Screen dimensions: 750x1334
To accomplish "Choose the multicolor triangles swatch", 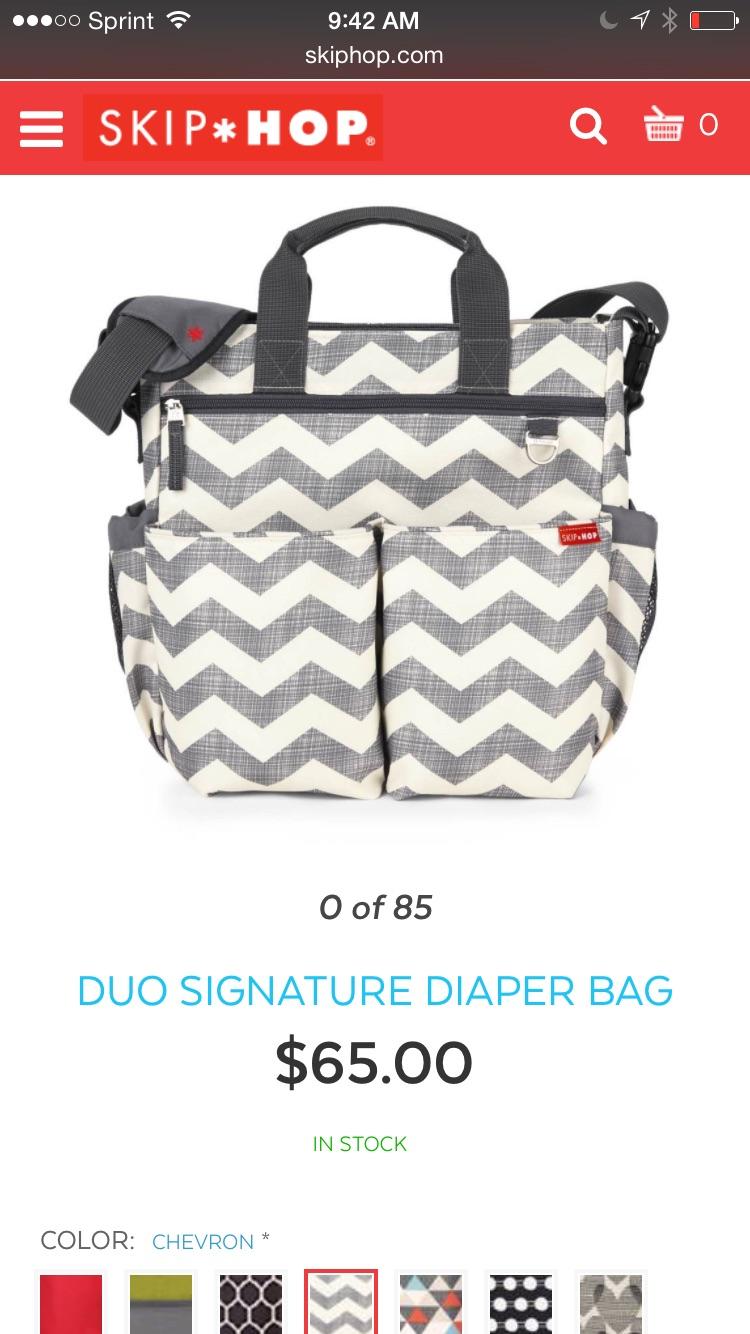I will 431,1303.
